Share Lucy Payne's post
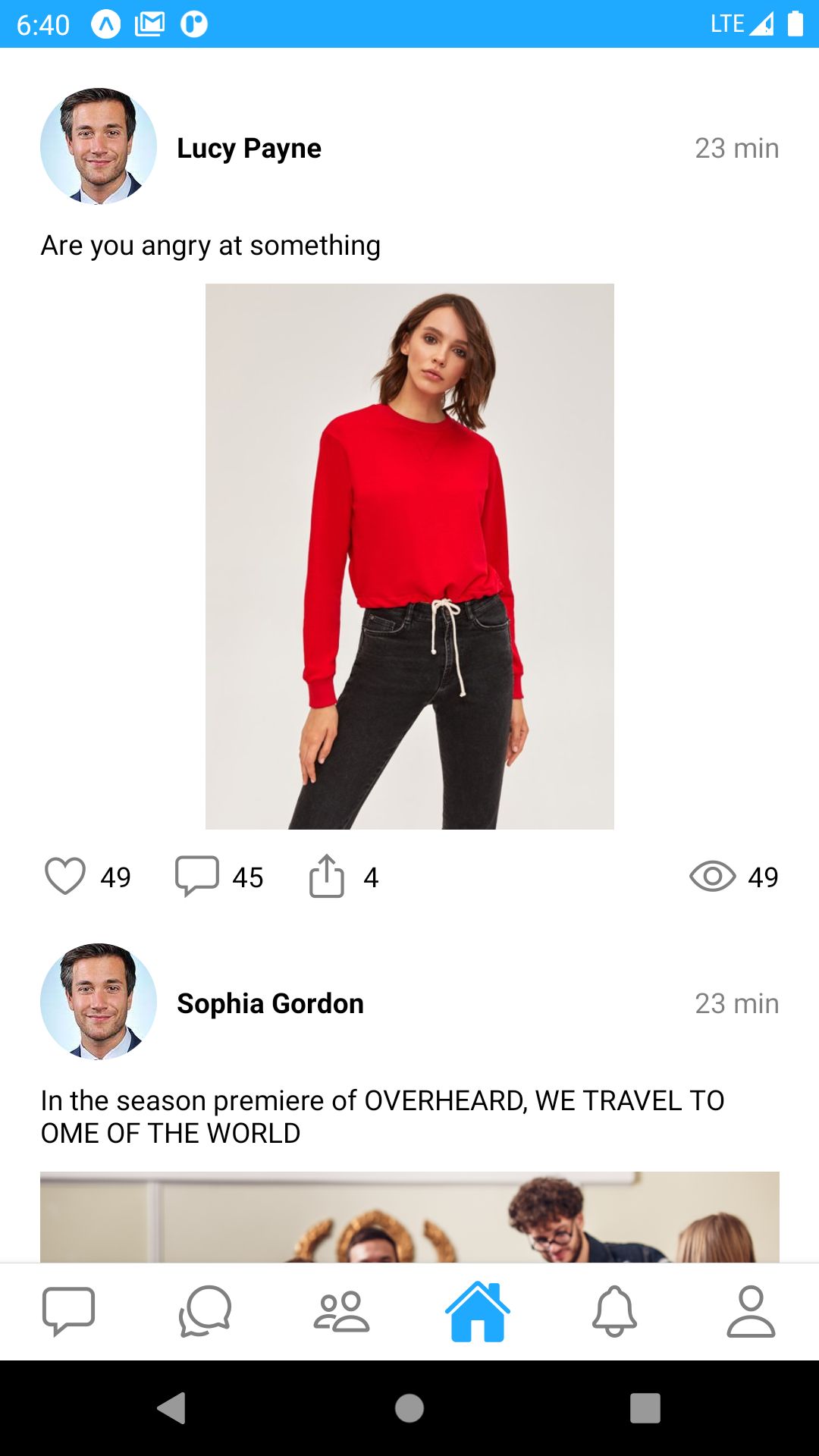Image resolution: width=819 pixels, height=1456 pixels. [327, 877]
